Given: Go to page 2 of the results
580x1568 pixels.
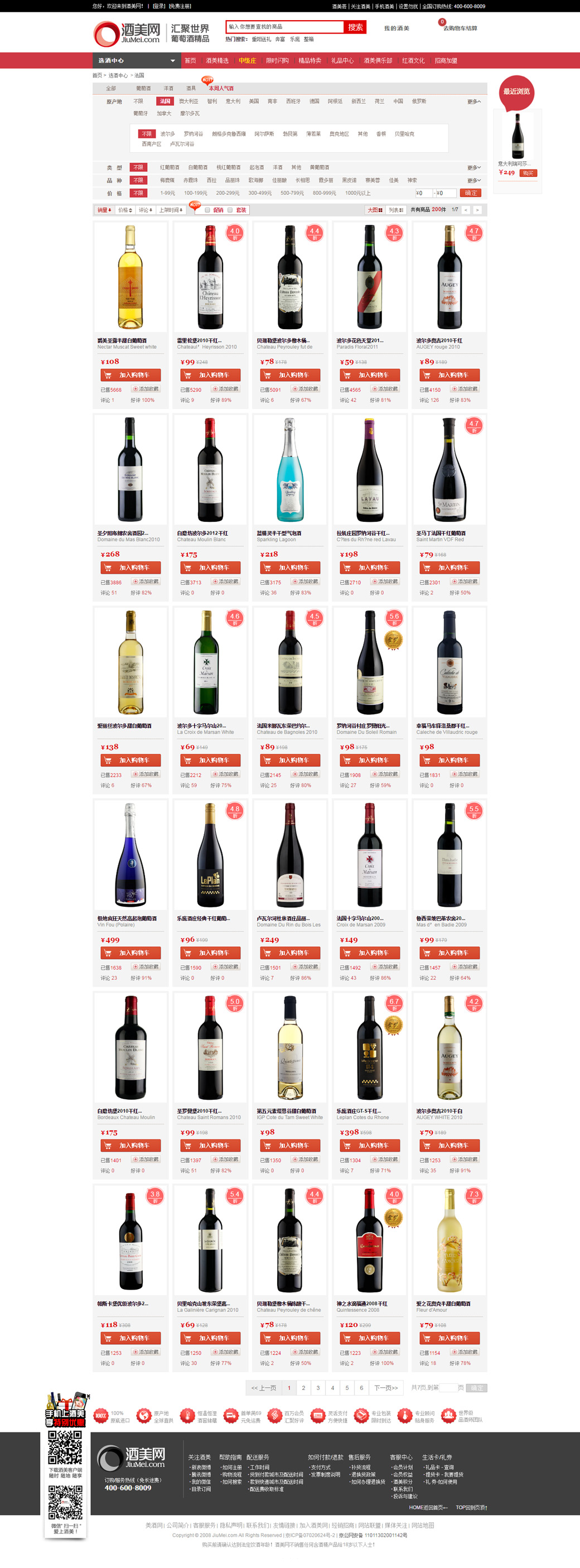Looking at the screenshot, I should (x=303, y=1388).
